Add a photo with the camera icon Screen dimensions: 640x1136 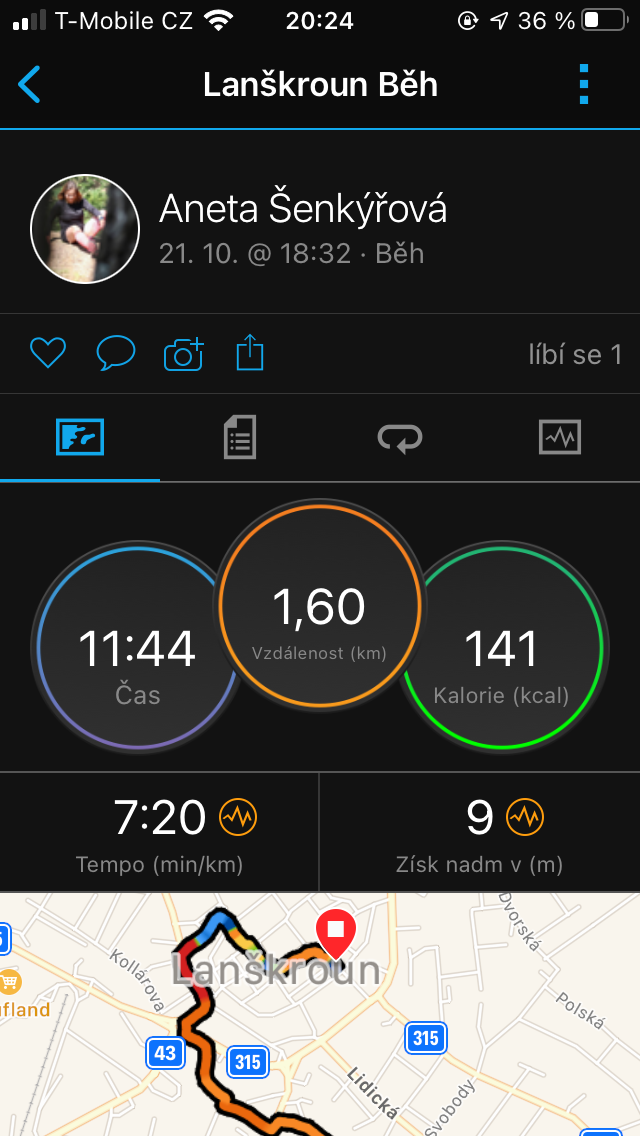(x=183, y=354)
